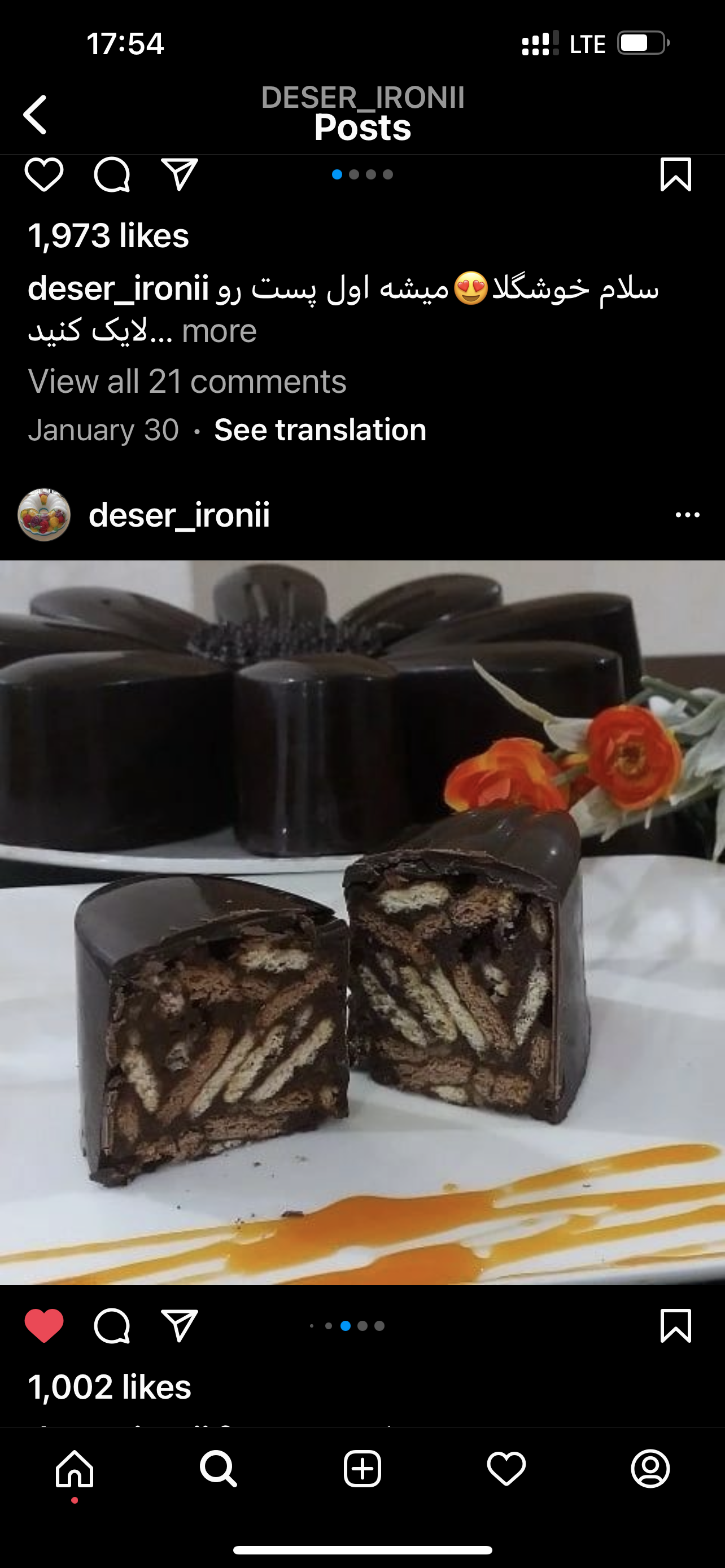Expand the caption with 'more'
The height and width of the screenshot is (1568, 725).
click(x=219, y=331)
